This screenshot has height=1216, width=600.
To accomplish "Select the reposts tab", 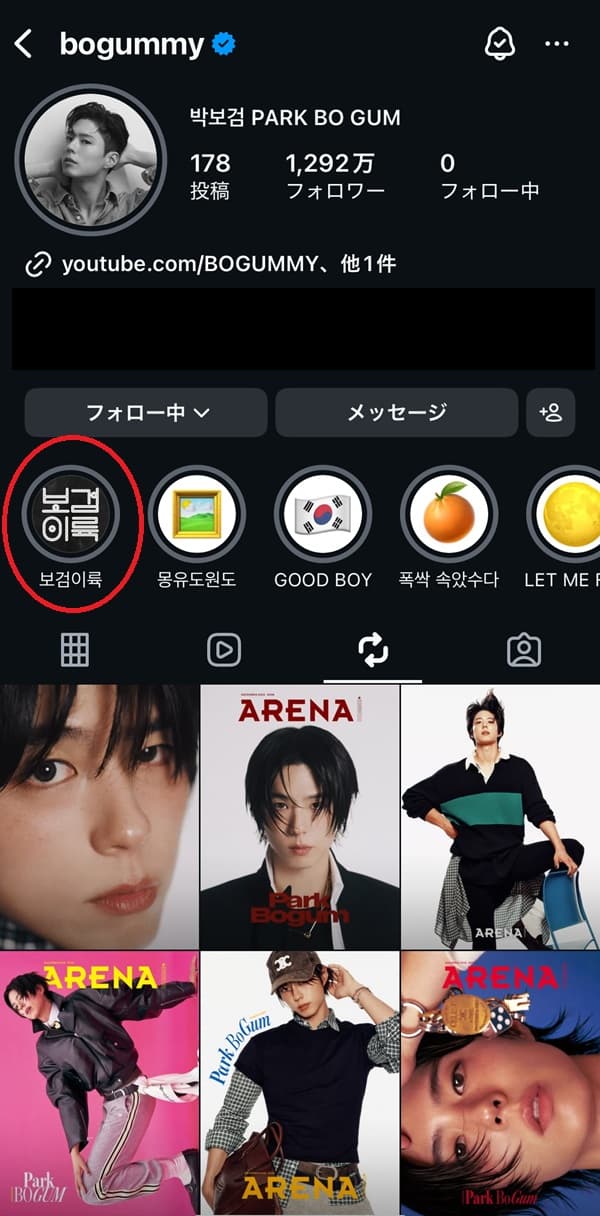I will coord(373,650).
